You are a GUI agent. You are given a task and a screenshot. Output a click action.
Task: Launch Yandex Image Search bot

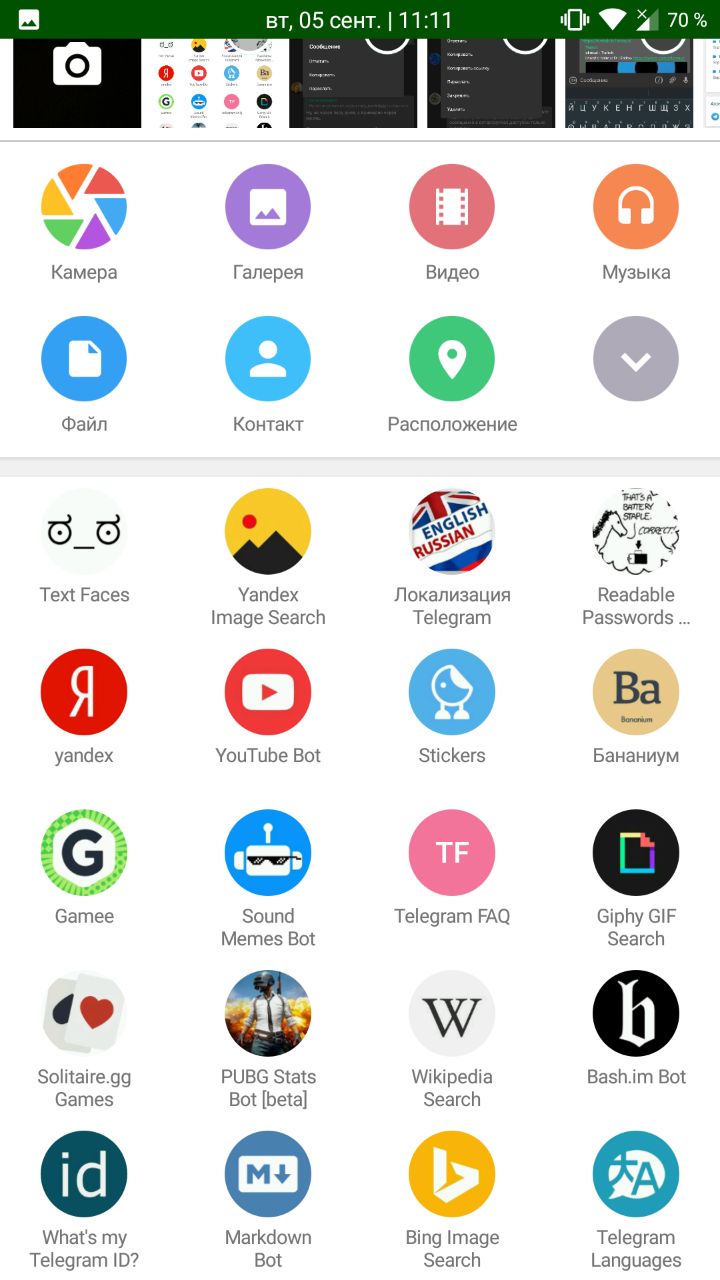coord(268,532)
